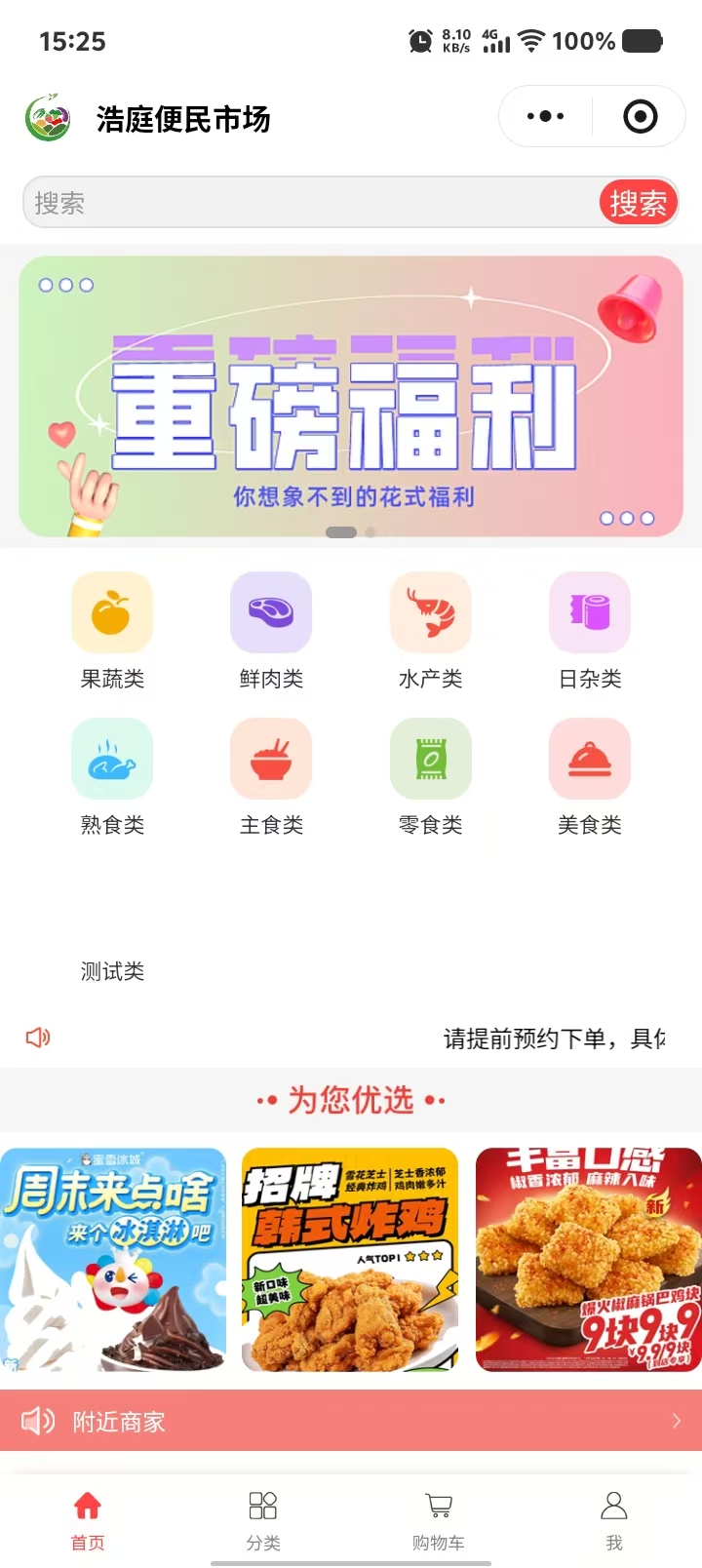Viewport: 702px width, 1568px height.
Task: Open the mini program more options menu
Action: point(545,117)
